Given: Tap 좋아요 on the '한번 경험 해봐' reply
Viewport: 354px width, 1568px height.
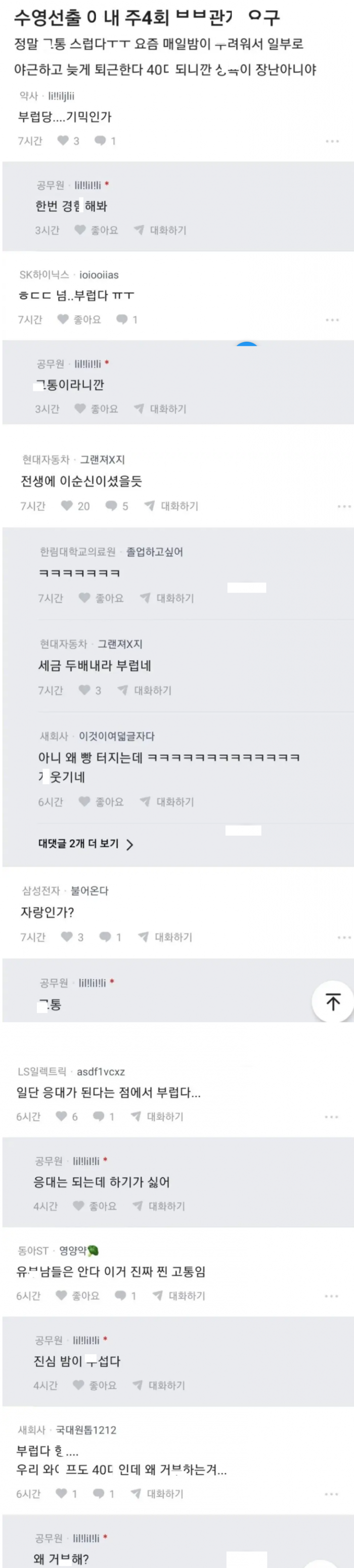Looking at the screenshot, I should coord(96,230).
